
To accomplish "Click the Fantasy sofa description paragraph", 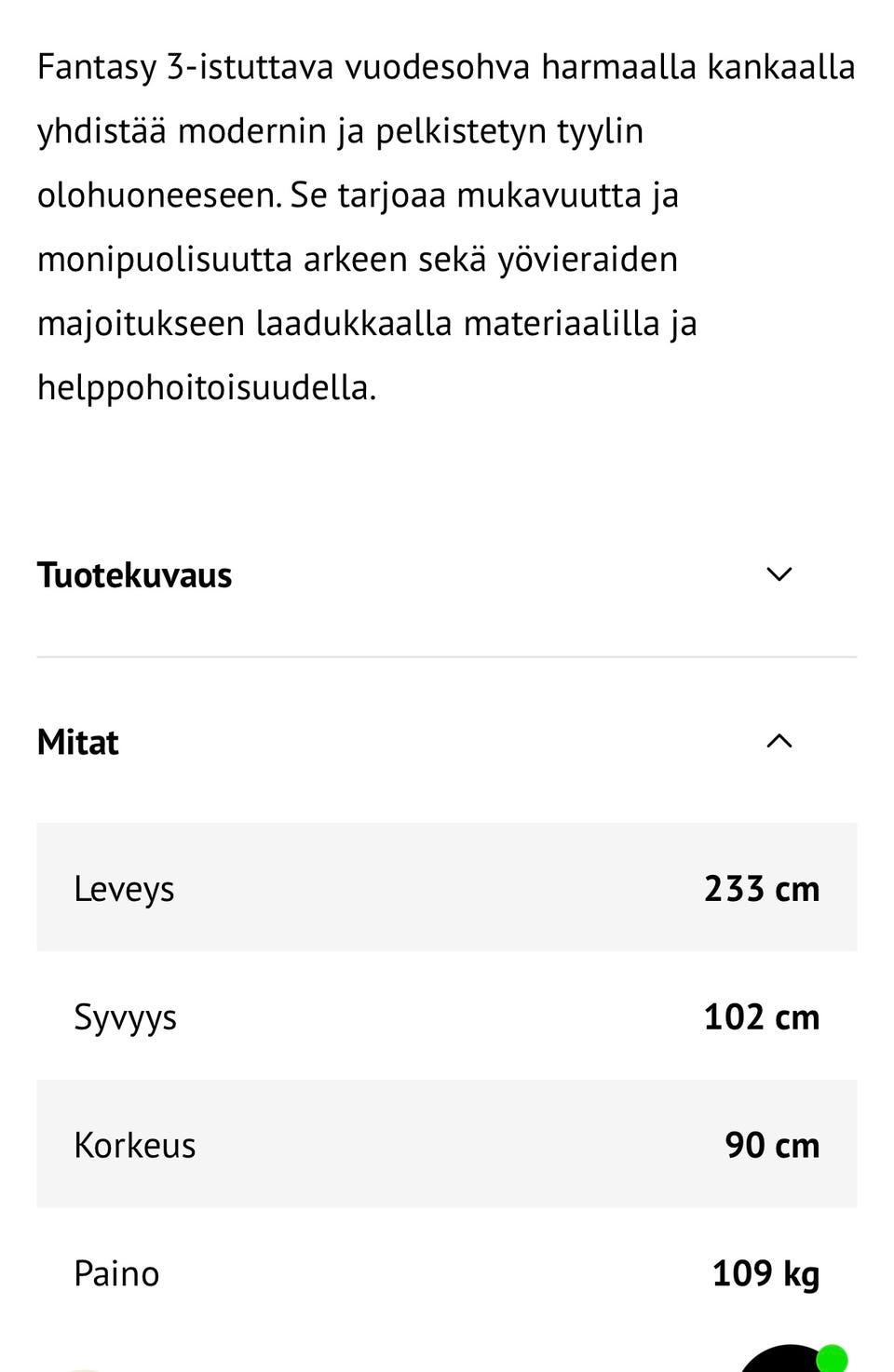I will [x=447, y=228].
